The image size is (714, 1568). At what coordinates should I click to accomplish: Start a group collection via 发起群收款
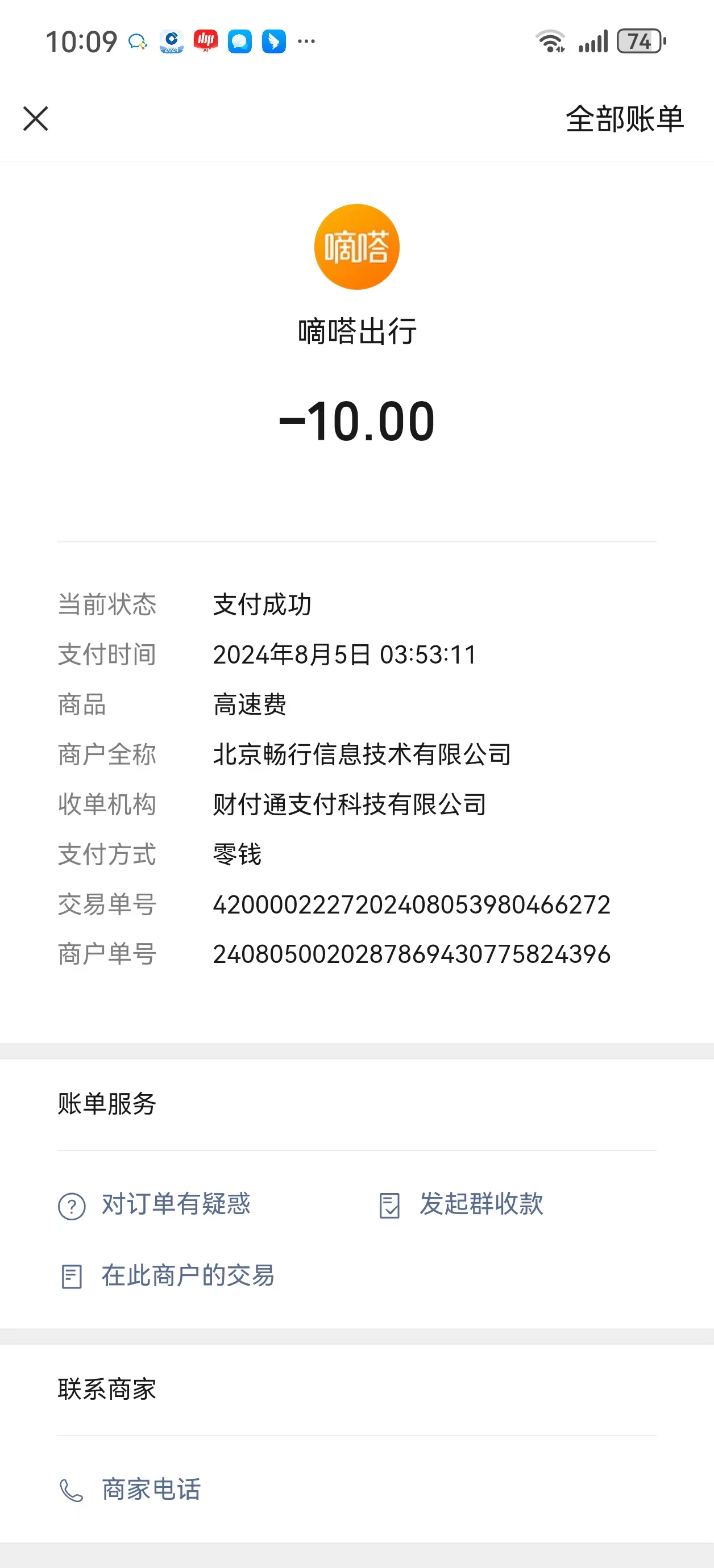coord(460,1204)
